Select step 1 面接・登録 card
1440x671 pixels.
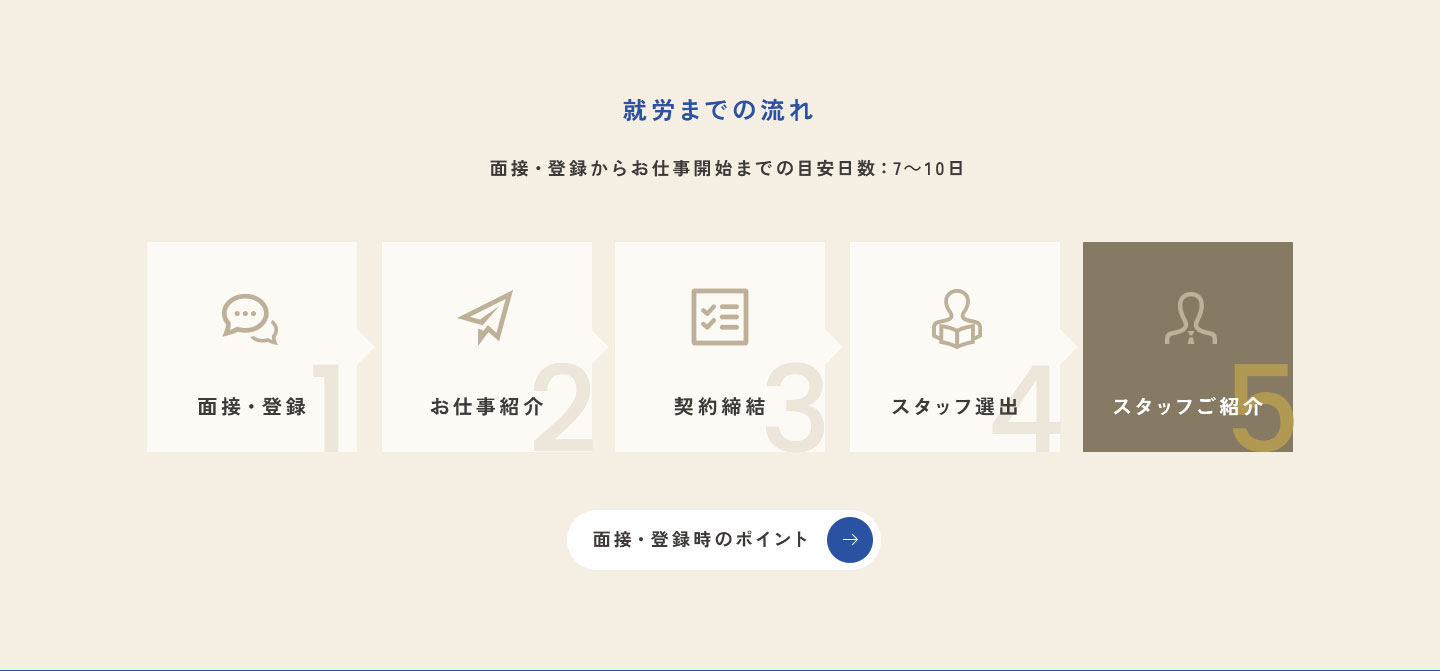pyautogui.click(x=252, y=347)
